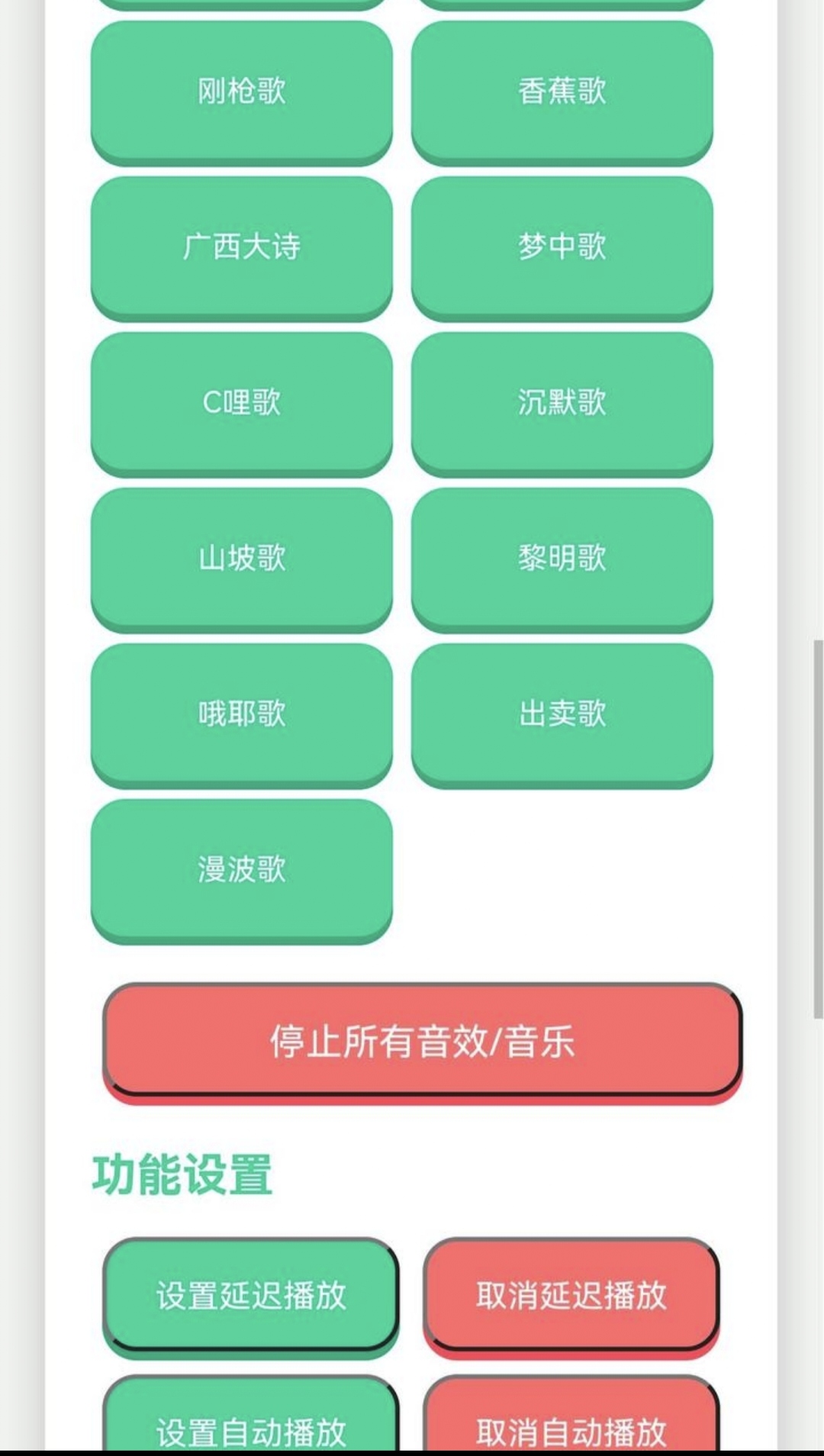Screen dimensions: 824x1456
Task: Play C哩歌
Action: coord(241,402)
